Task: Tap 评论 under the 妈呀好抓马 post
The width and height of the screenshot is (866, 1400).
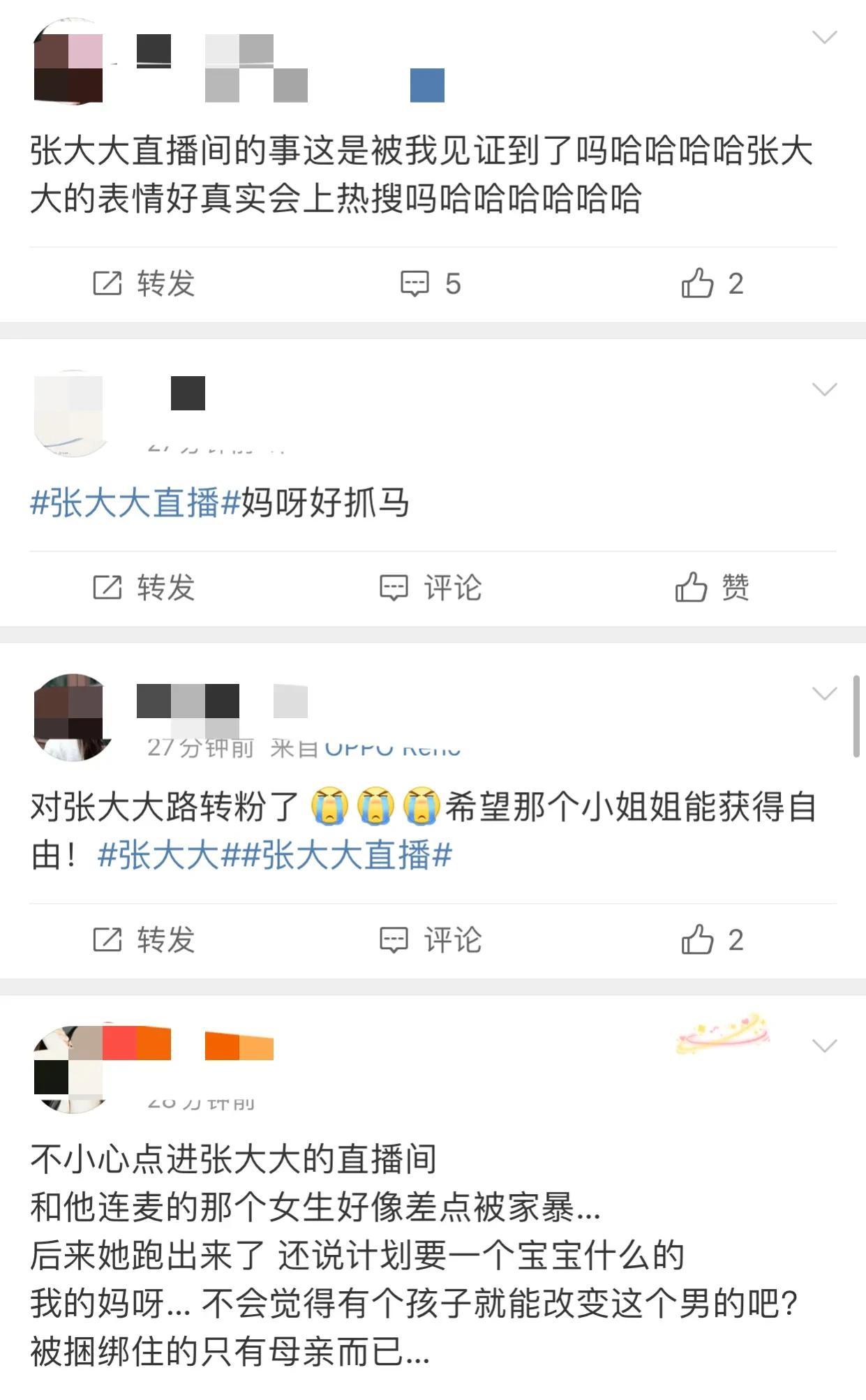Action: pyautogui.click(x=431, y=588)
